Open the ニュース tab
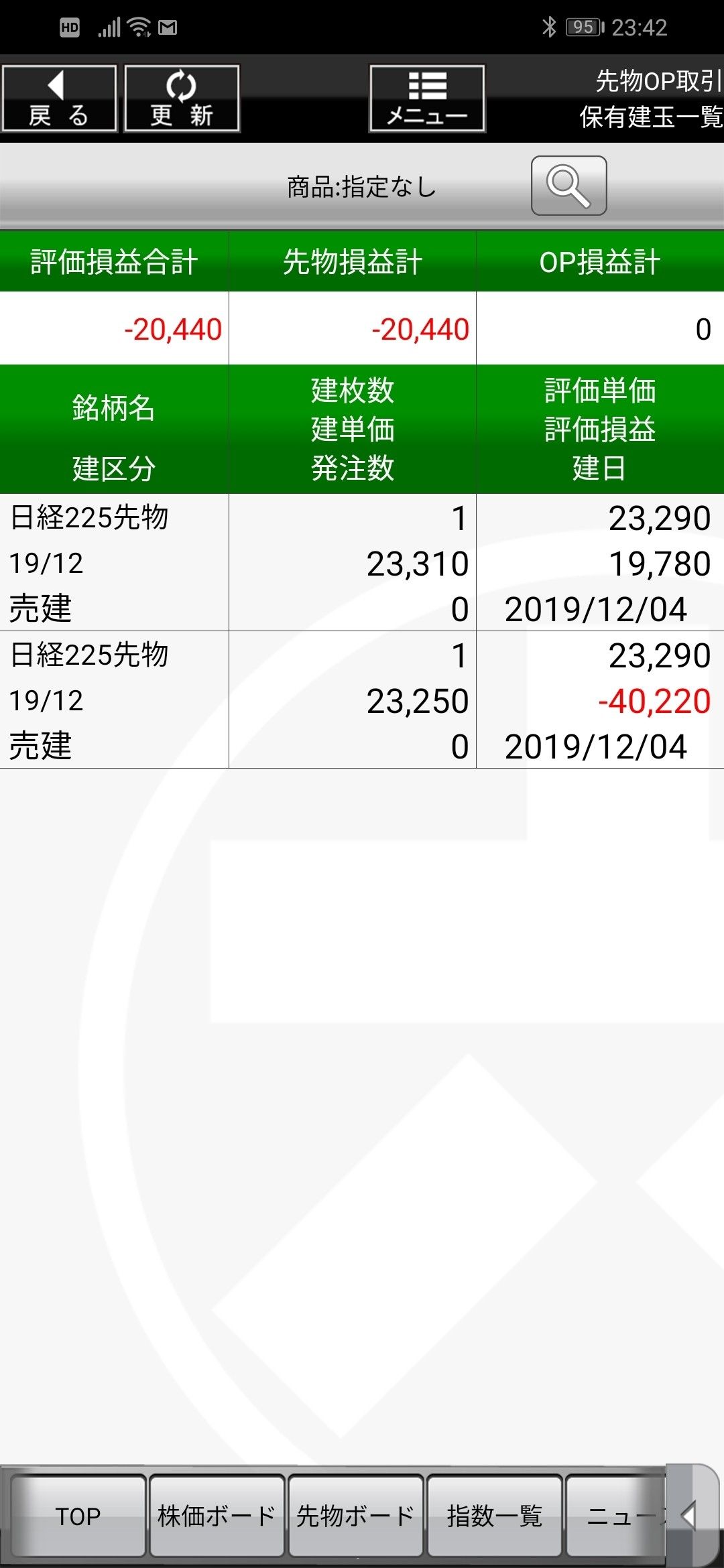This screenshot has width=724, height=1568. coord(617,1516)
